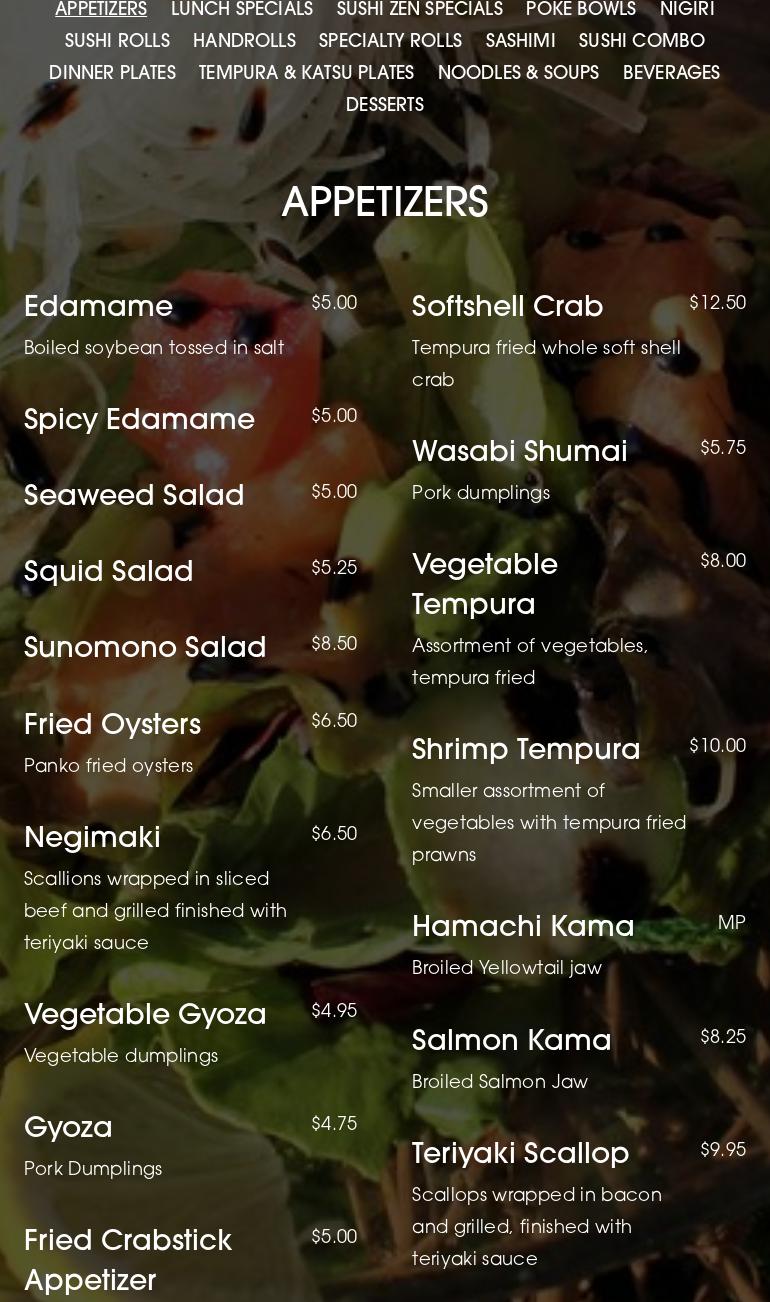View the Desserts category
Image resolution: width=770 pixels, height=1302 pixels.
coord(385,105)
